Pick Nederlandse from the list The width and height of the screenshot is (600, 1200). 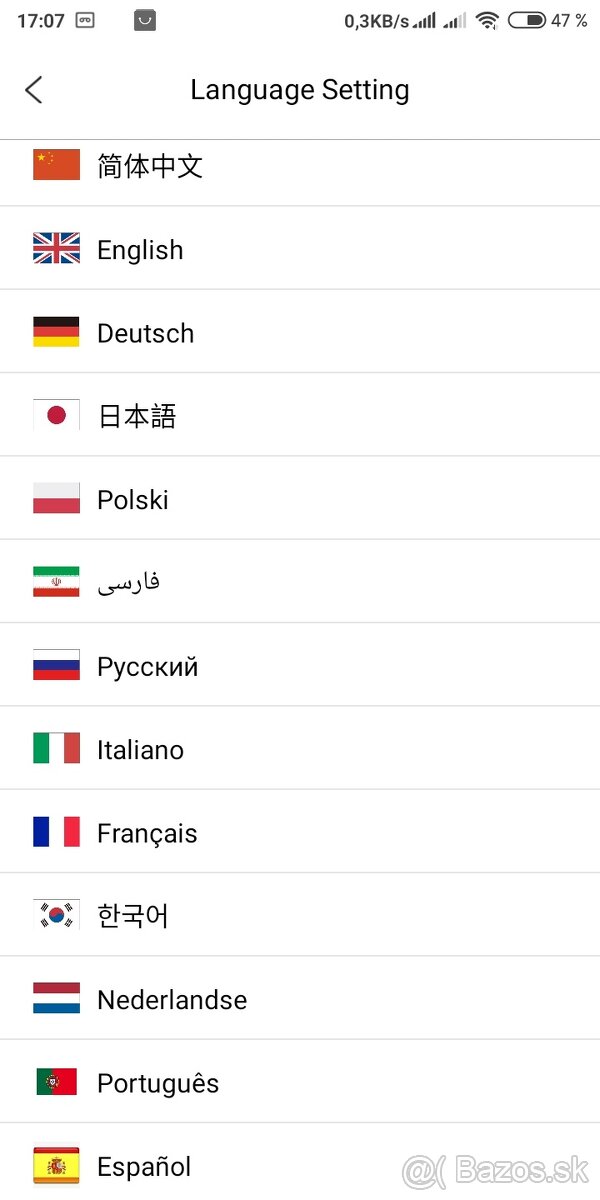tap(172, 999)
